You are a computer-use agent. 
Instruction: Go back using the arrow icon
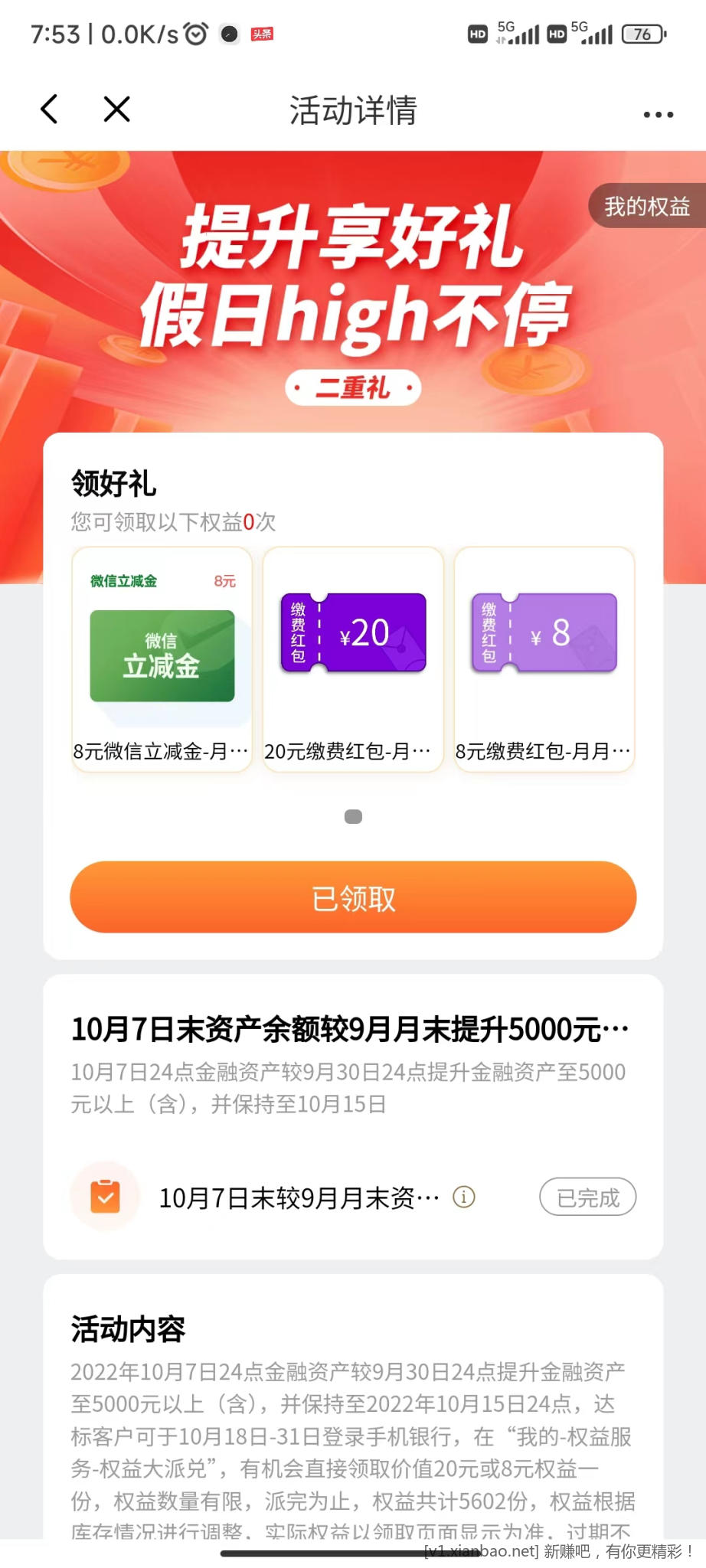50,109
